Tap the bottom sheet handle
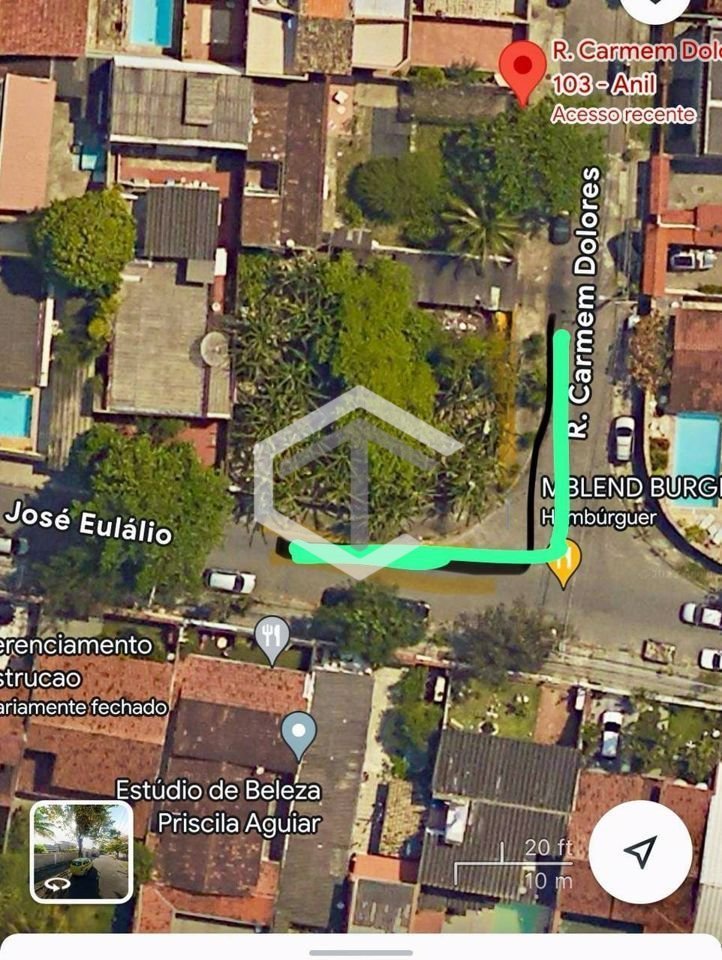 point(361,952)
